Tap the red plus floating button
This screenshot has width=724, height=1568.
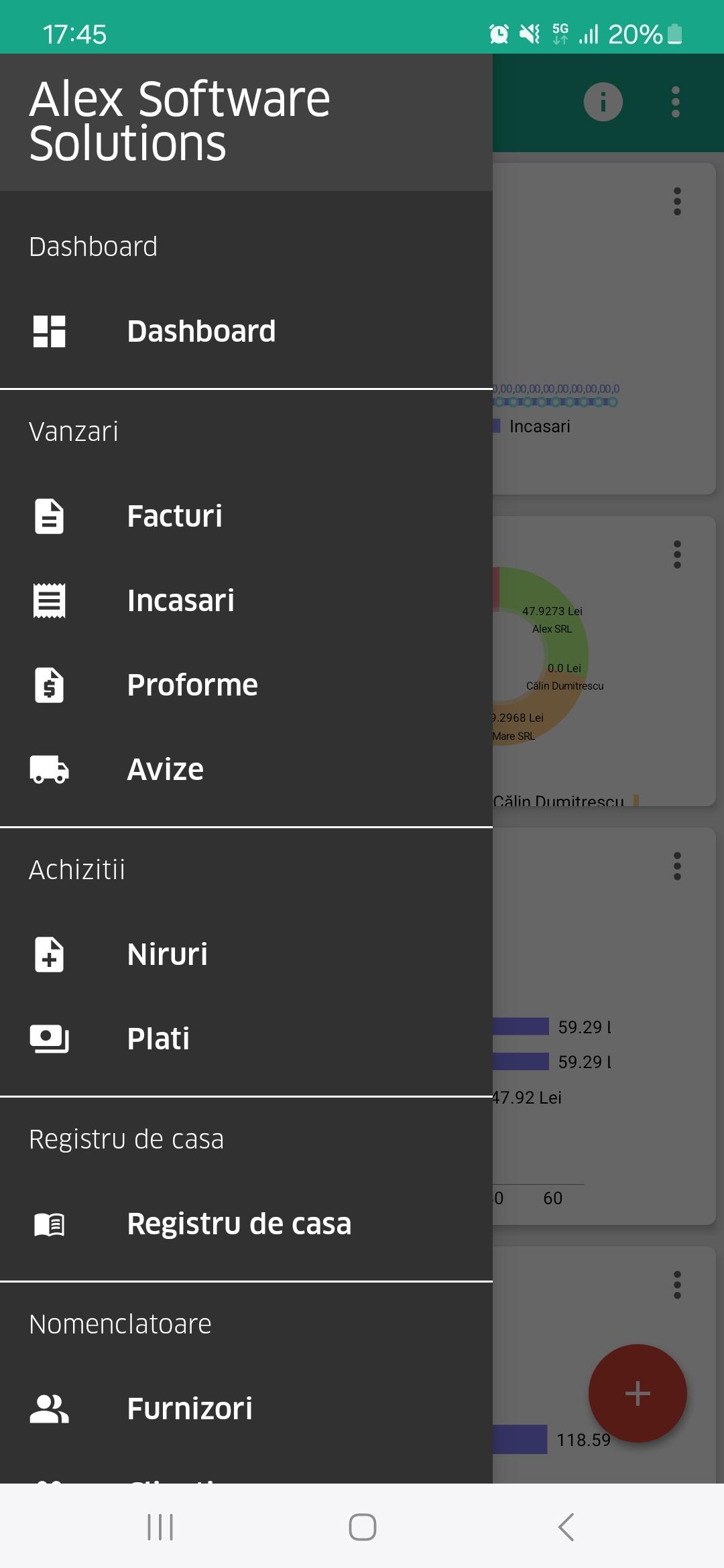[x=637, y=1393]
